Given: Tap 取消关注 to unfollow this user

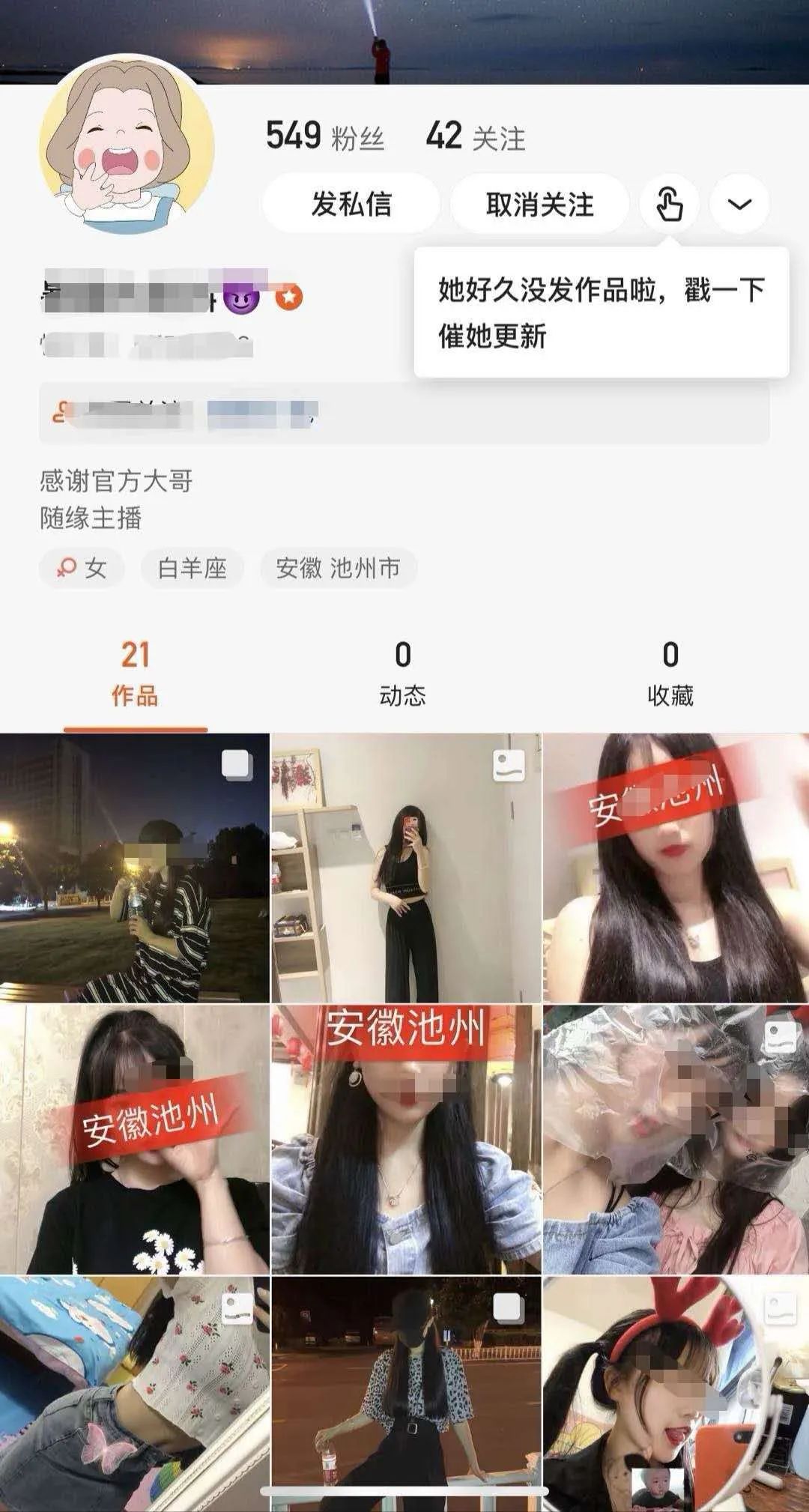Looking at the screenshot, I should (x=539, y=204).
